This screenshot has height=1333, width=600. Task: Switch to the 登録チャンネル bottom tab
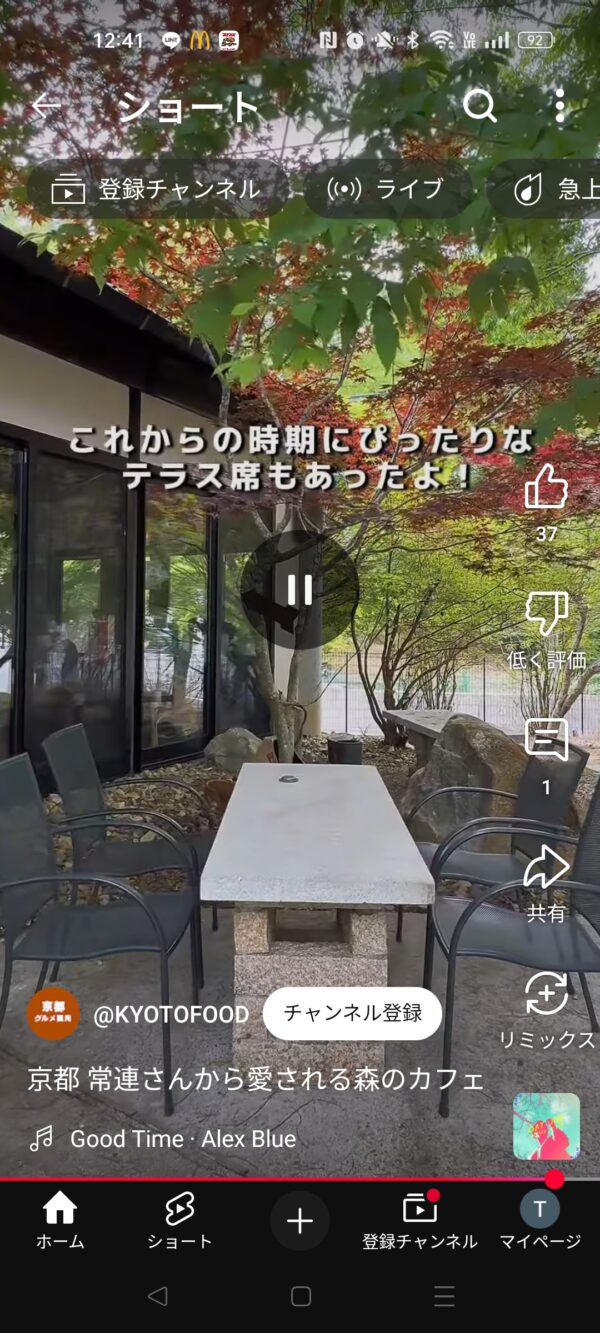(420, 1221)
